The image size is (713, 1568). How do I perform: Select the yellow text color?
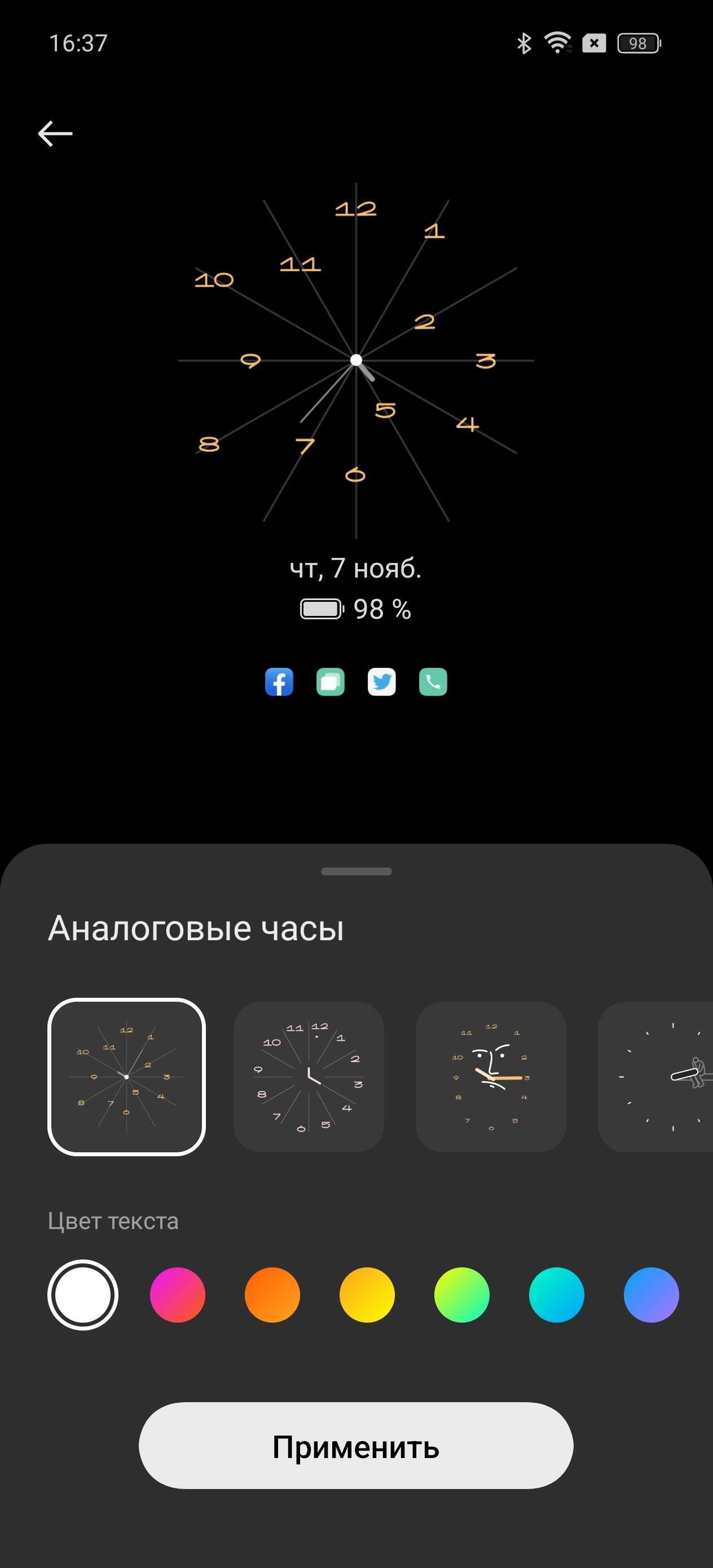click(x=367, y=1294)
